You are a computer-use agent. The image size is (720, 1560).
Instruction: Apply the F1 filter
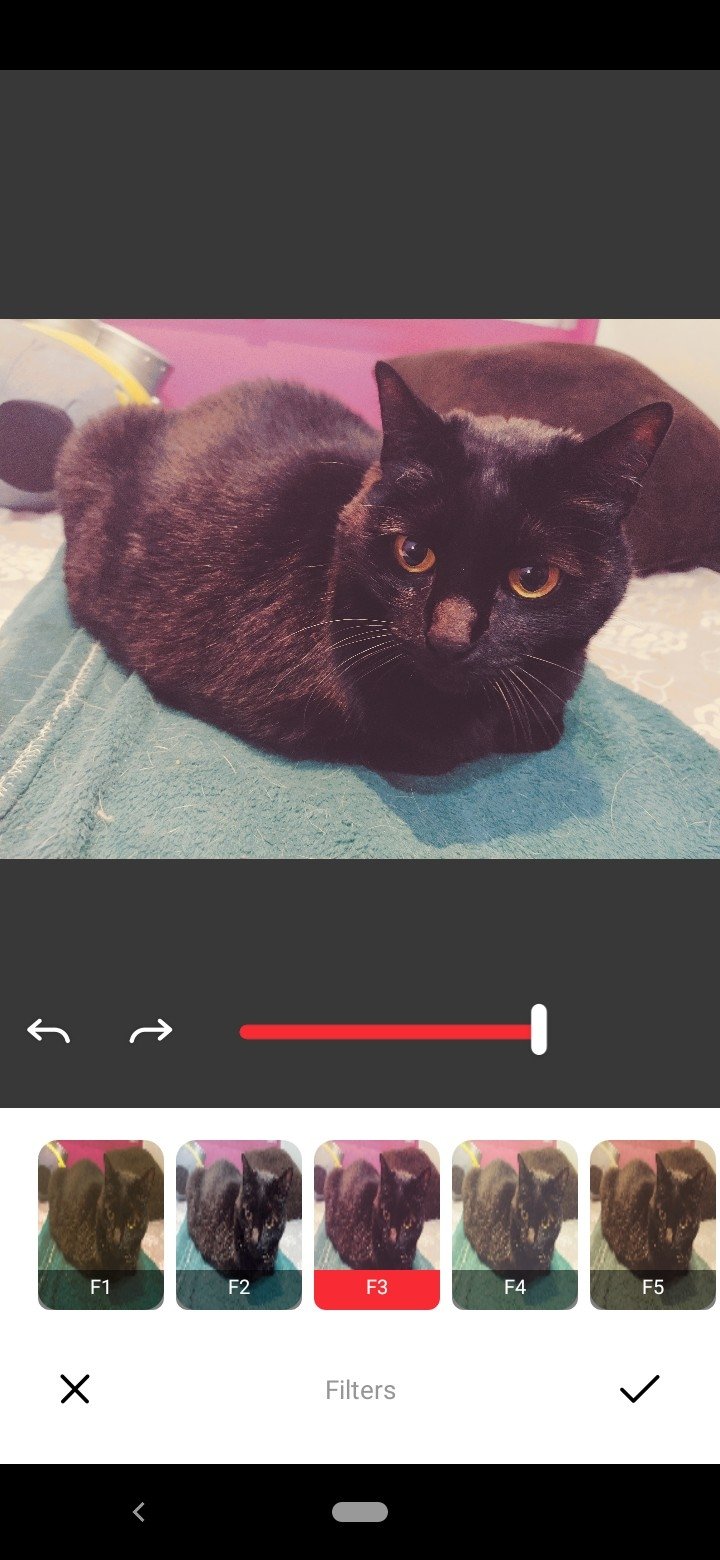pyautogui.click(x=101, y=1225)
